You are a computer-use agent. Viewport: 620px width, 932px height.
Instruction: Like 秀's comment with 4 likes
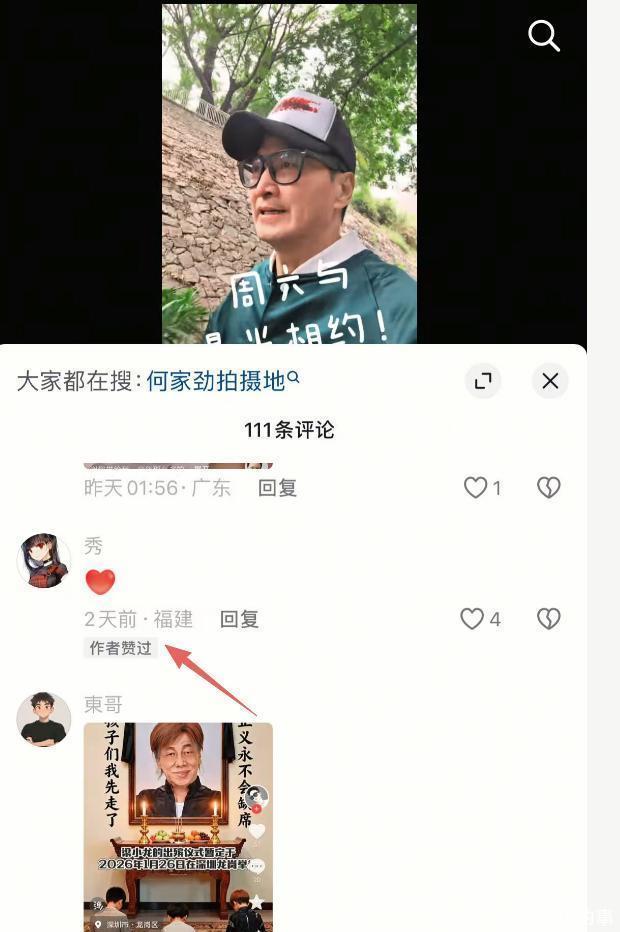[x=472, y=619]
